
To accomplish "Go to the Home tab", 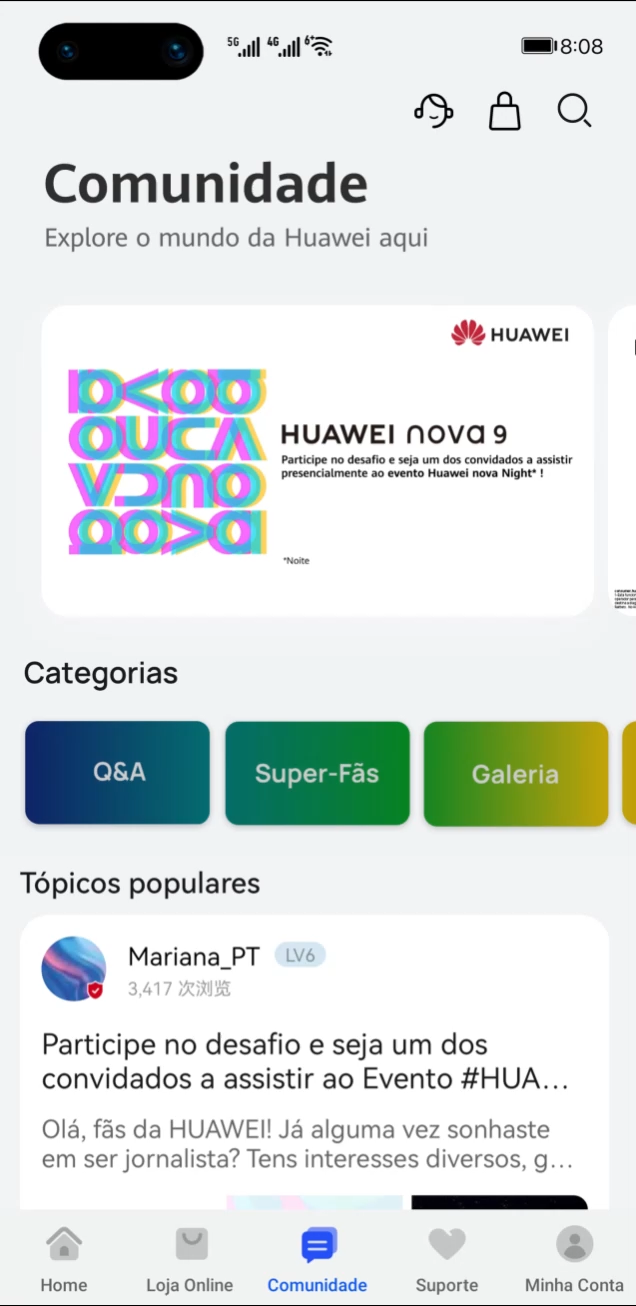I will 64,1259.
